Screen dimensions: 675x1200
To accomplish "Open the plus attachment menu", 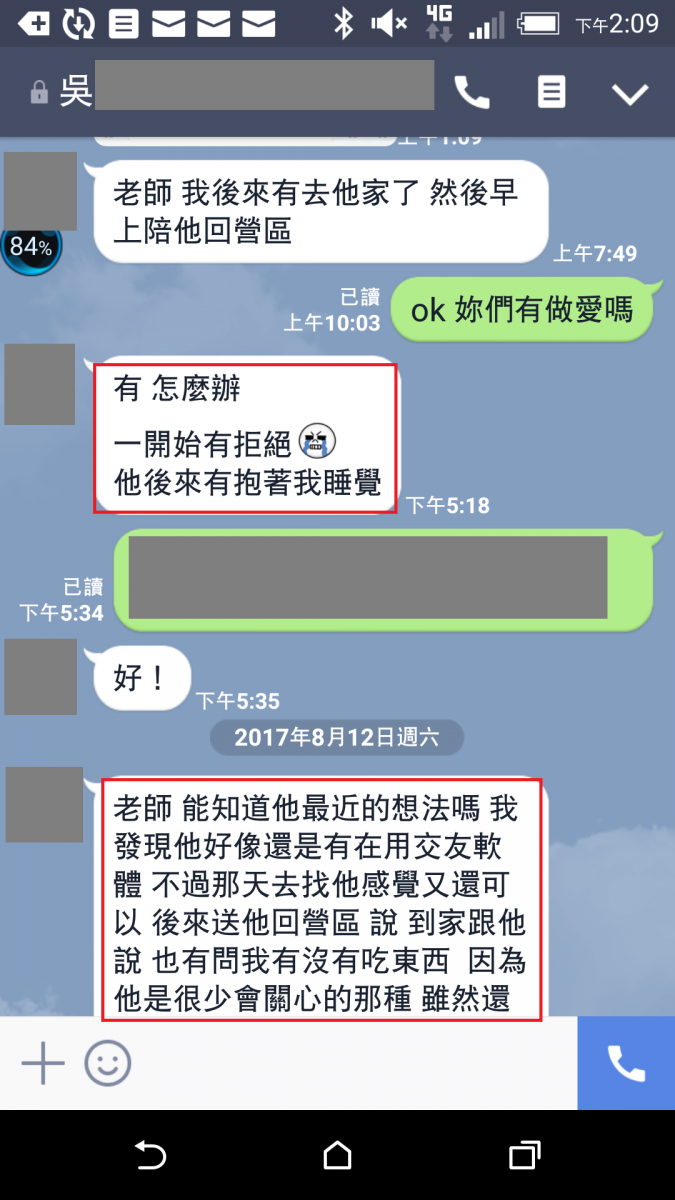I will coord(43,1062).
